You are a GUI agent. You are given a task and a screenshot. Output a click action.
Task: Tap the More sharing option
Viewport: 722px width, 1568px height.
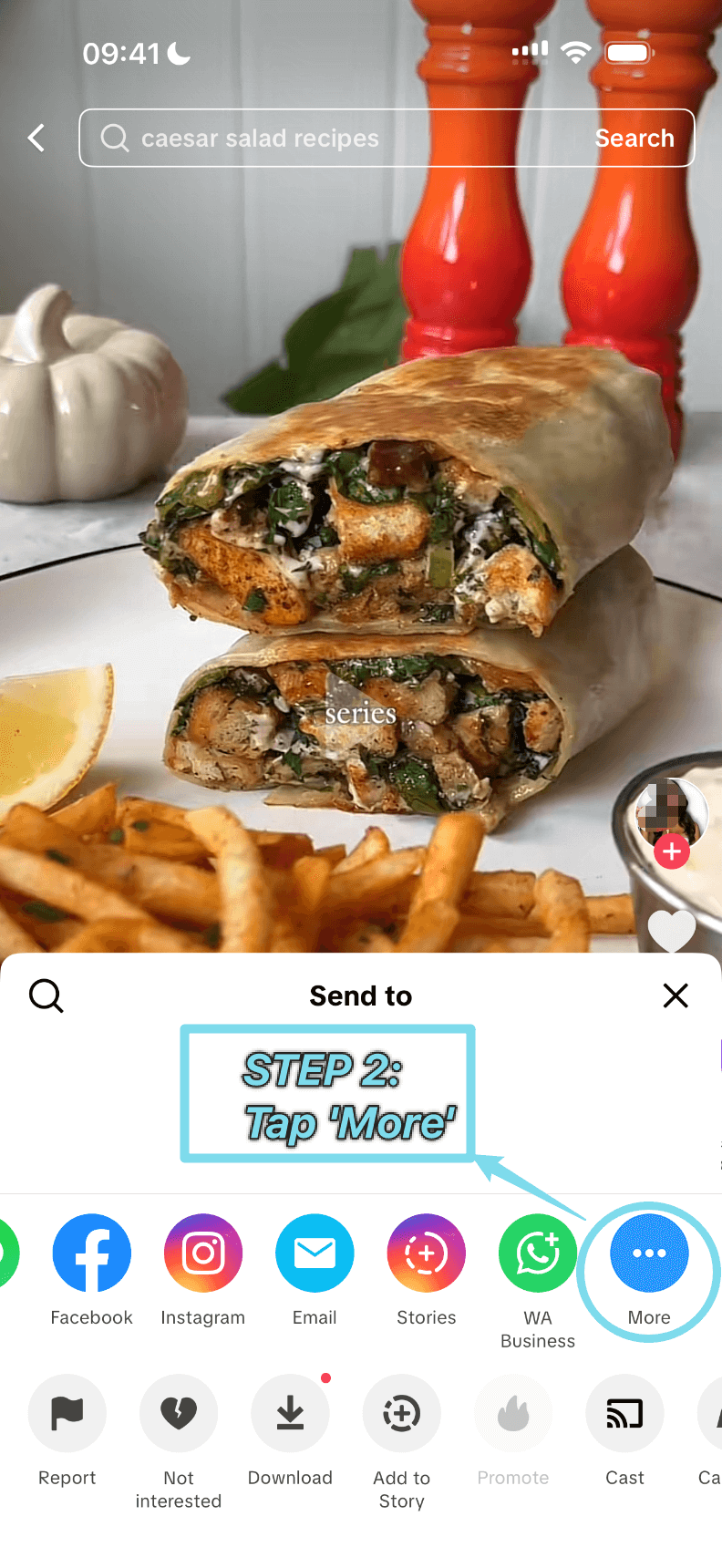[x=648, y=1253]
